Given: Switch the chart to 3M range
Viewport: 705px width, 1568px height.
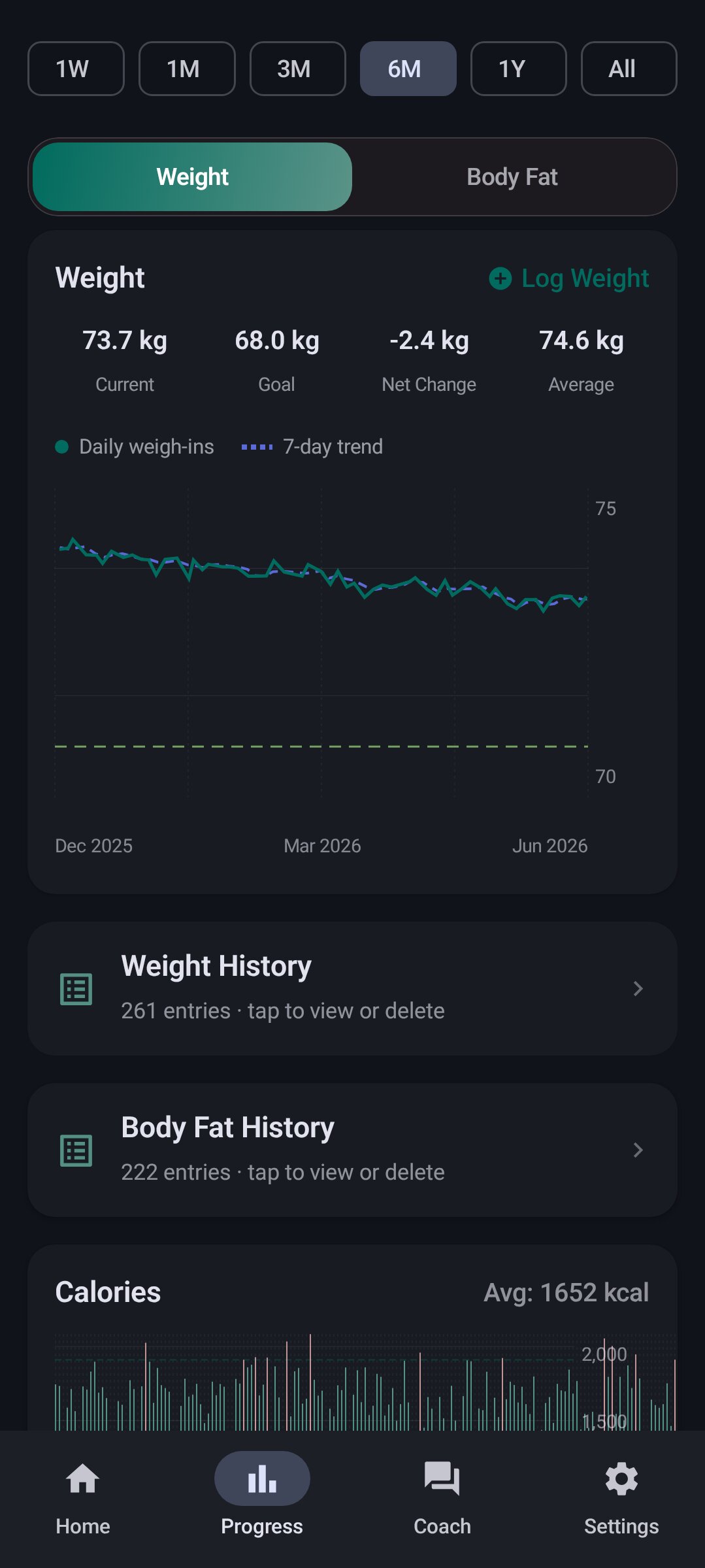Looking at the screenshot, I should [x=297, y=69].
